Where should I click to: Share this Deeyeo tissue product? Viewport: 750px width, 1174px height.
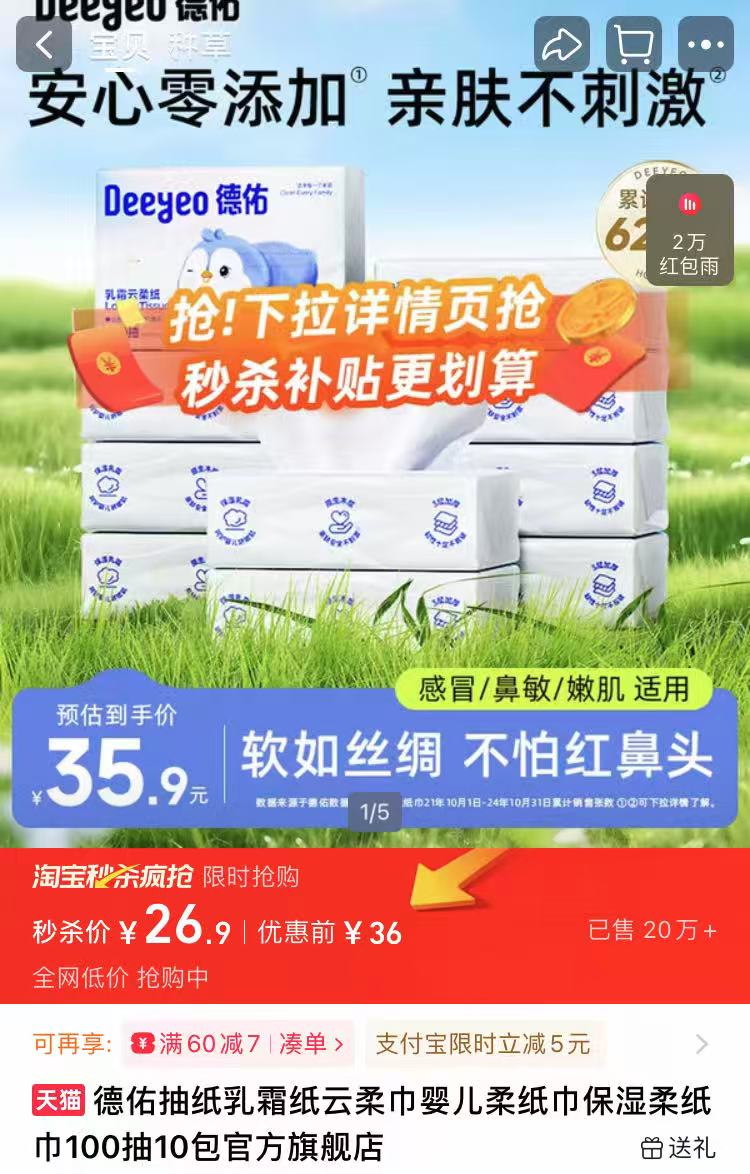tap(563, 44)
